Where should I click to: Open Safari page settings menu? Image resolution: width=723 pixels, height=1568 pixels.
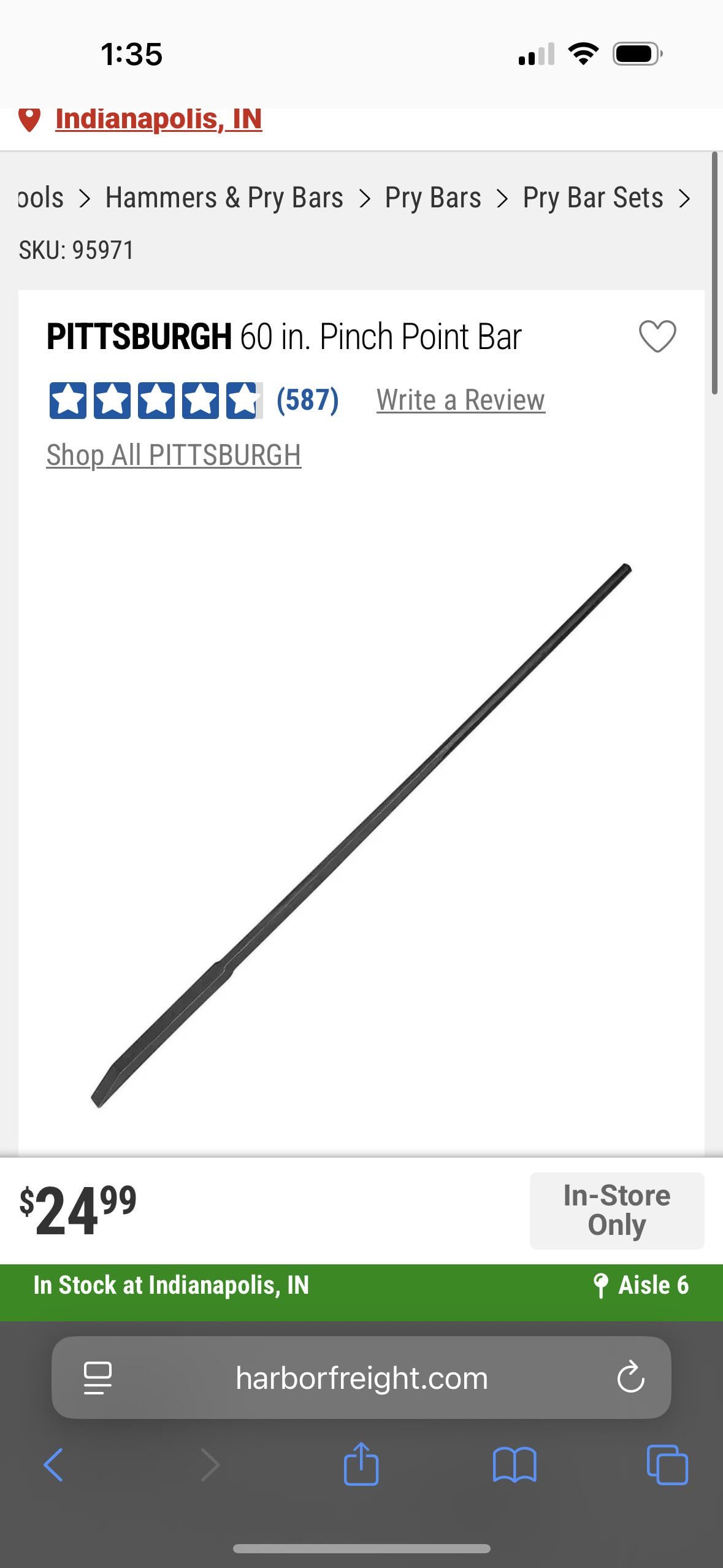pos(98,1378)
